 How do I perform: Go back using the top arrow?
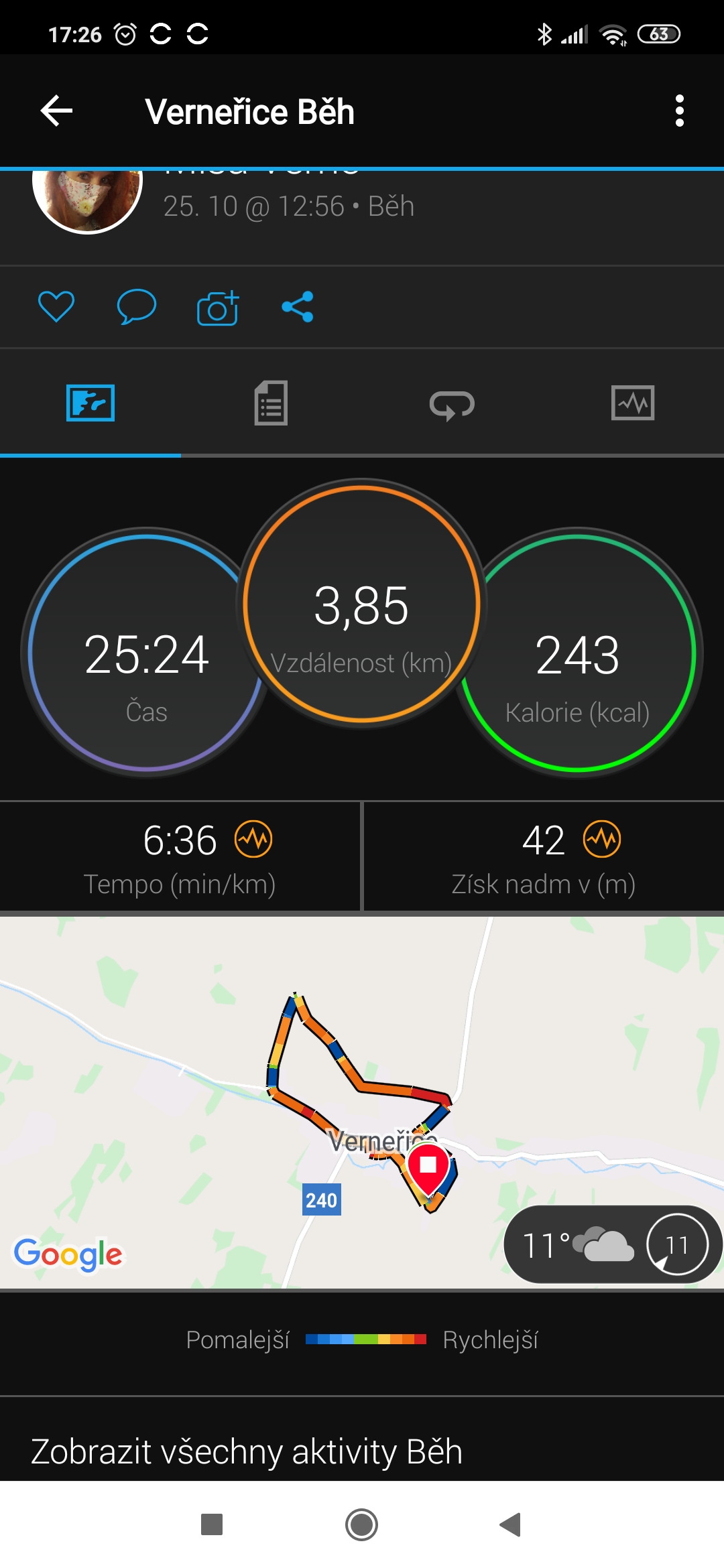(56, 111)
